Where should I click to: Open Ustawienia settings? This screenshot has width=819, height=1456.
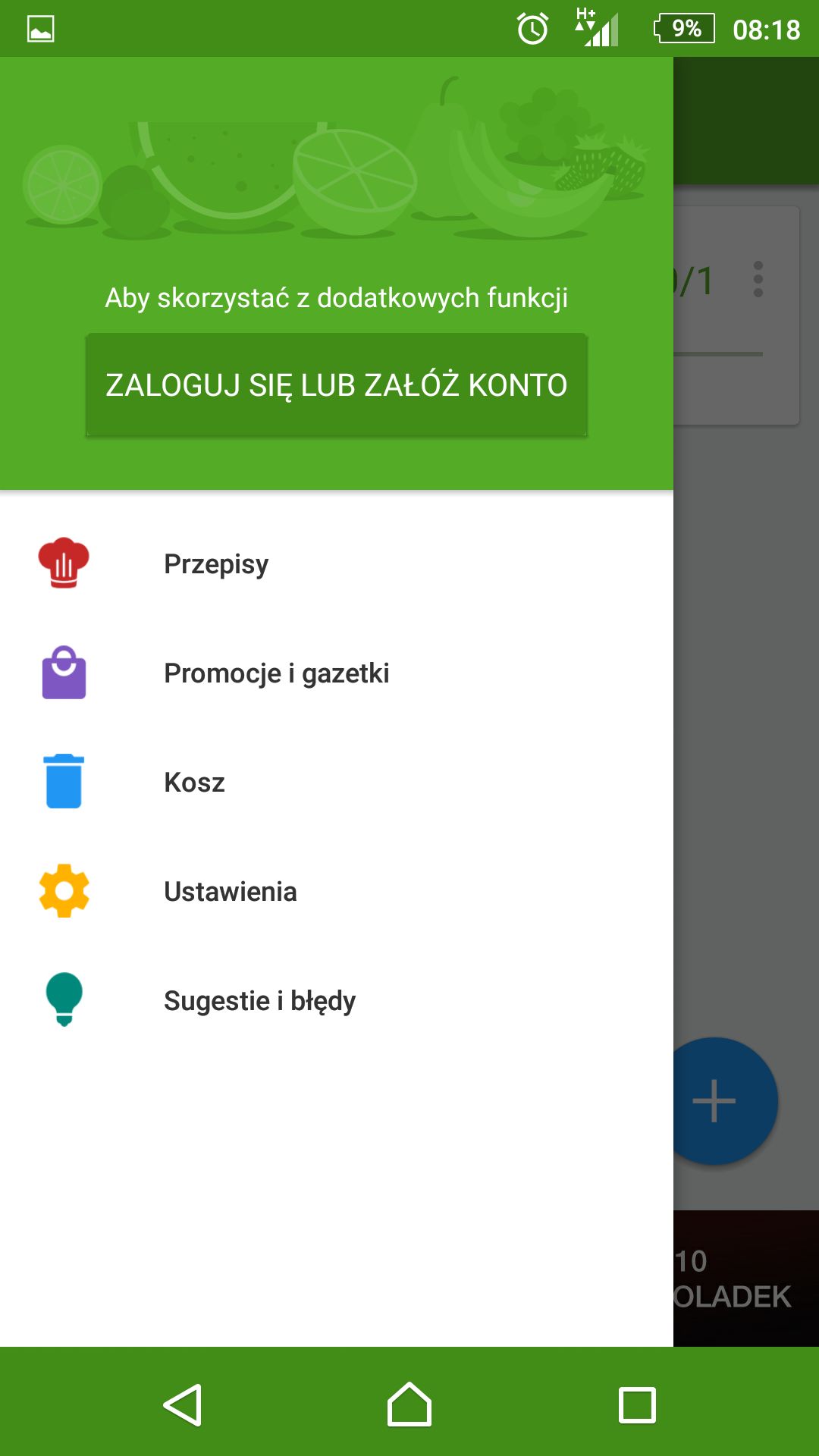(337, 891)
